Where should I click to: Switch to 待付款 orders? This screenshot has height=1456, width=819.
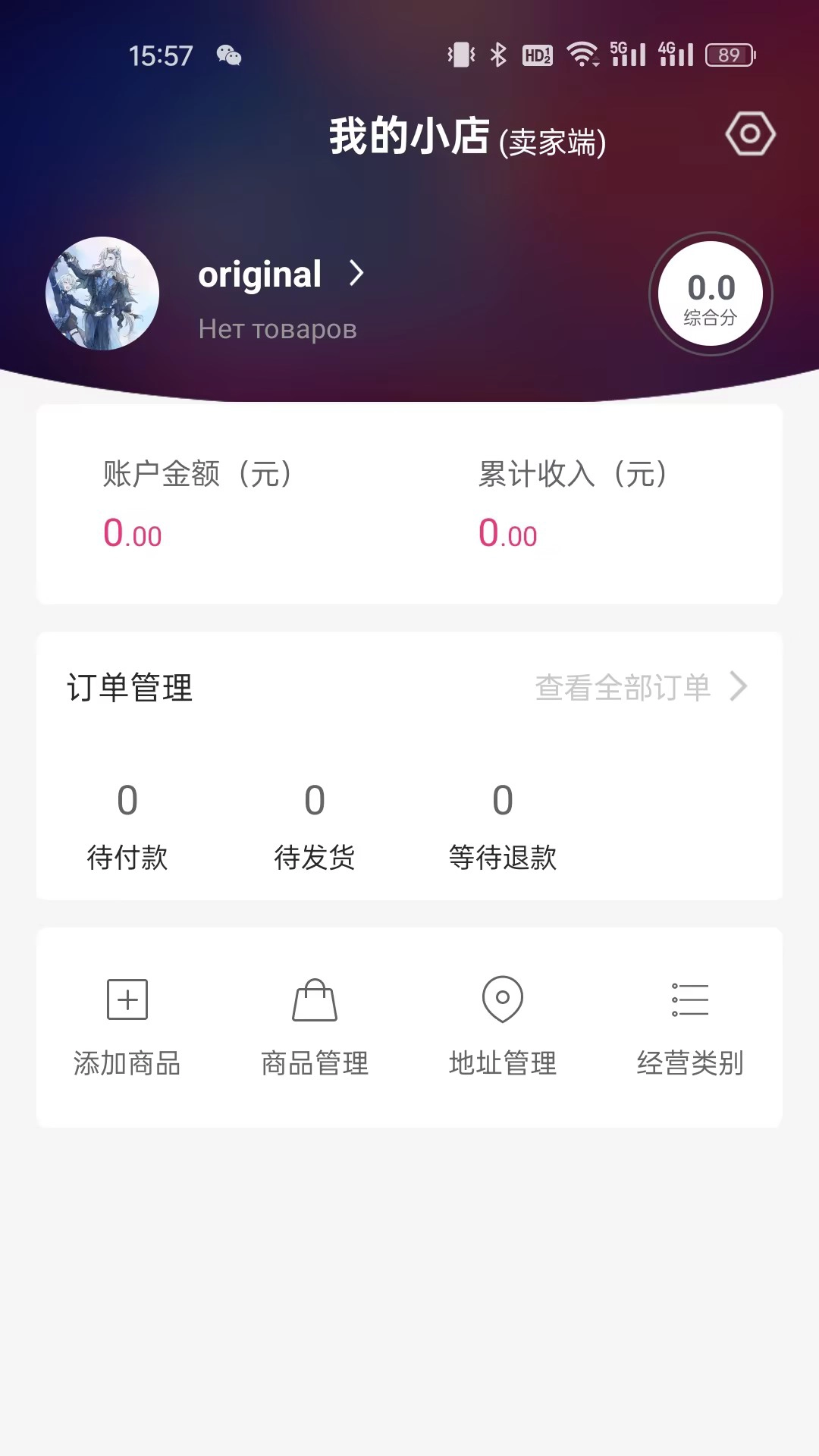click(x=127, y=827)
